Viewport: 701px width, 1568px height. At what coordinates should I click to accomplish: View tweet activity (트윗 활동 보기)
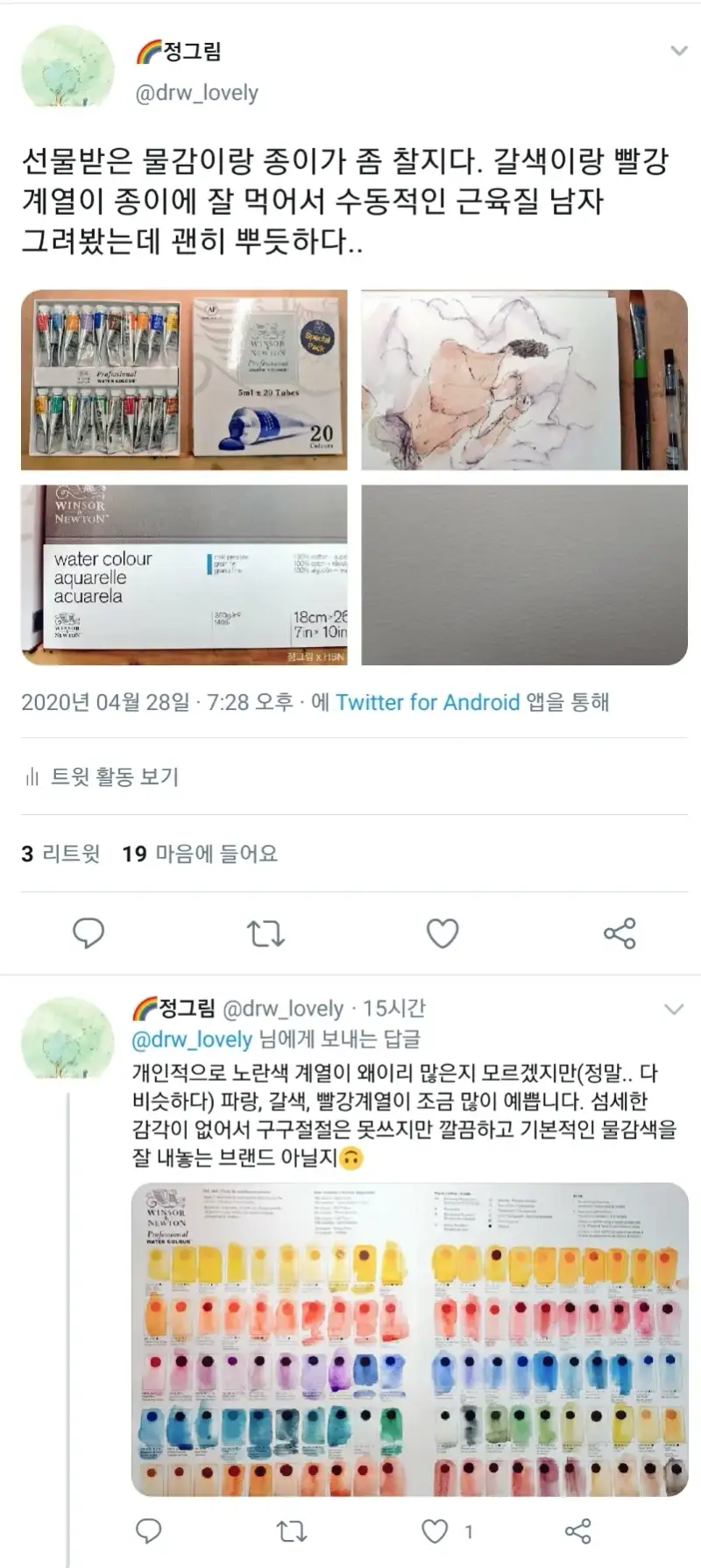(102, 777)
